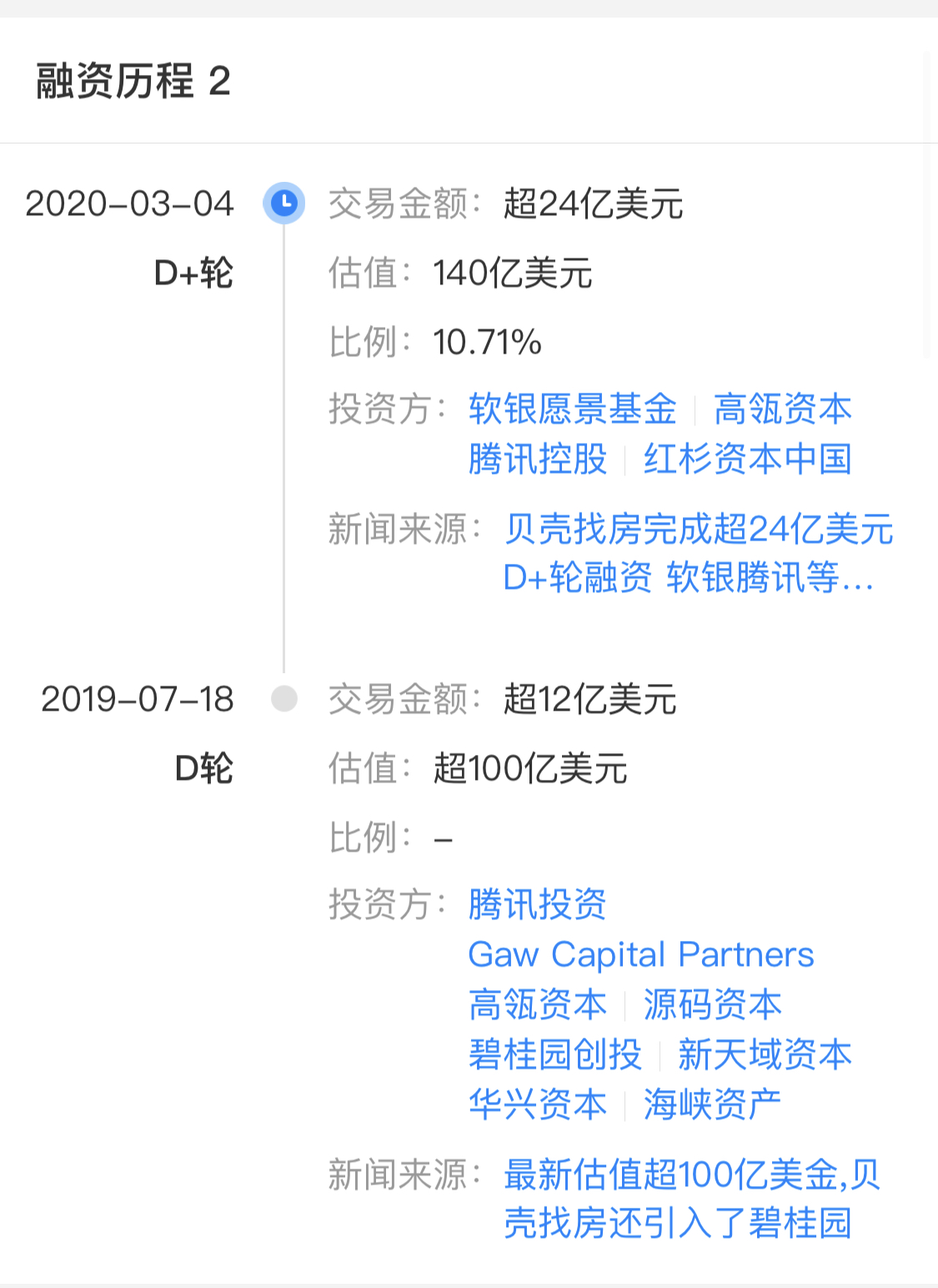The image size is (938, 1288).
Task: Open 红杉资本中国 investor page
Action: point(747,460)
